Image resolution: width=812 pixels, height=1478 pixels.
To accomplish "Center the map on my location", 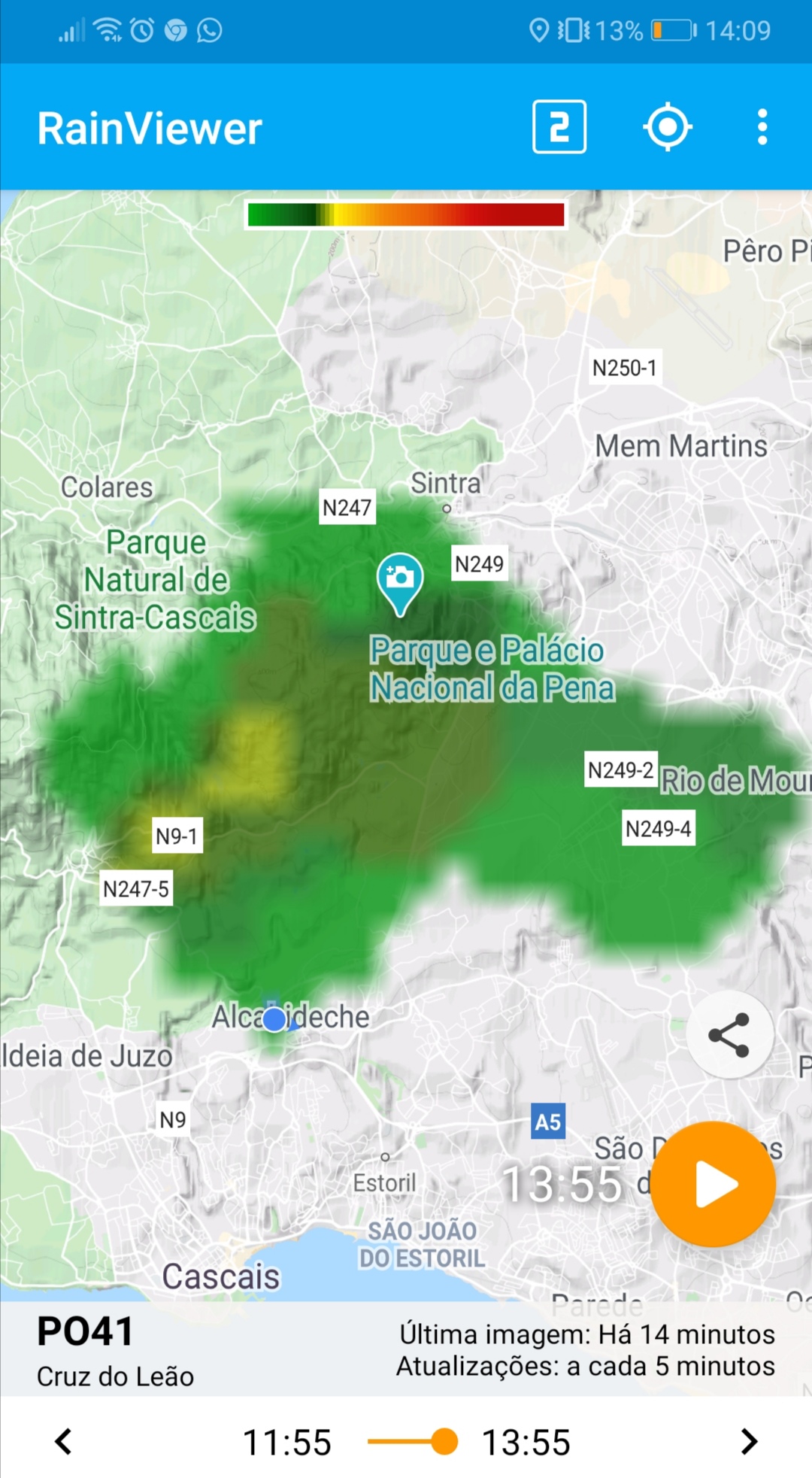I will pyautogui.click(x=668, y=126).
